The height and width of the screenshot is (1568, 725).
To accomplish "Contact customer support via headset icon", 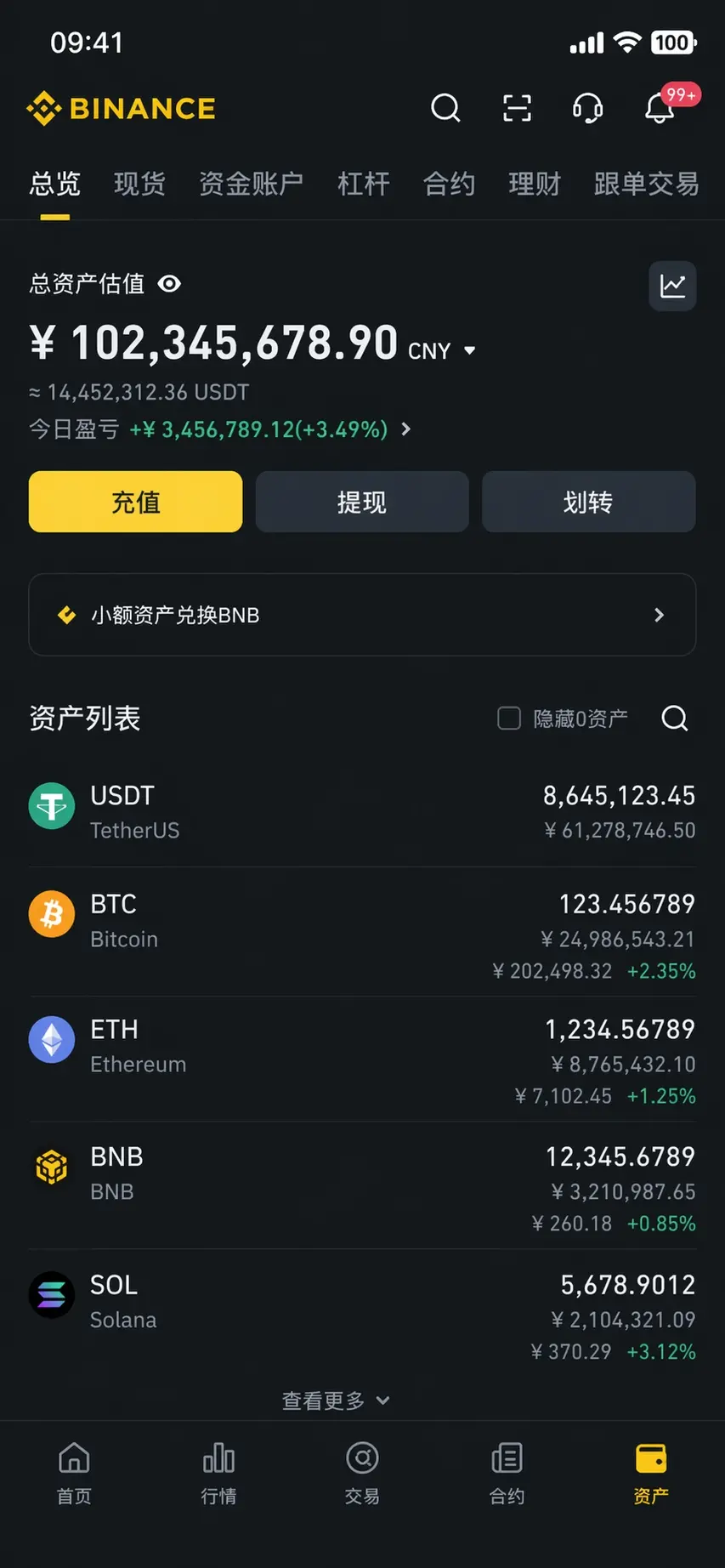I will 587,108.
